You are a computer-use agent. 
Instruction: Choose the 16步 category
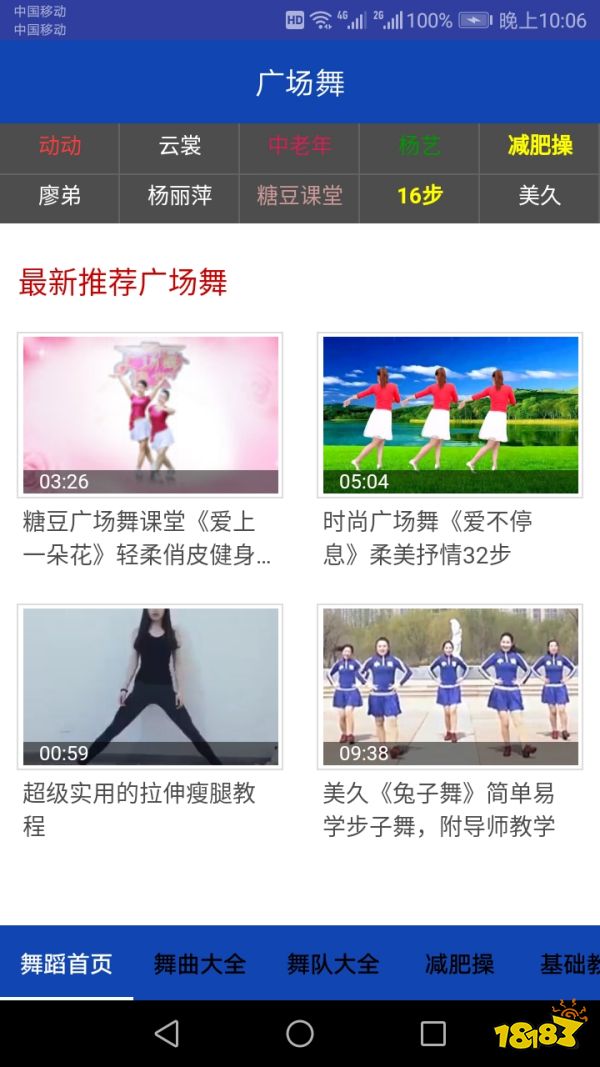point(420,196)
